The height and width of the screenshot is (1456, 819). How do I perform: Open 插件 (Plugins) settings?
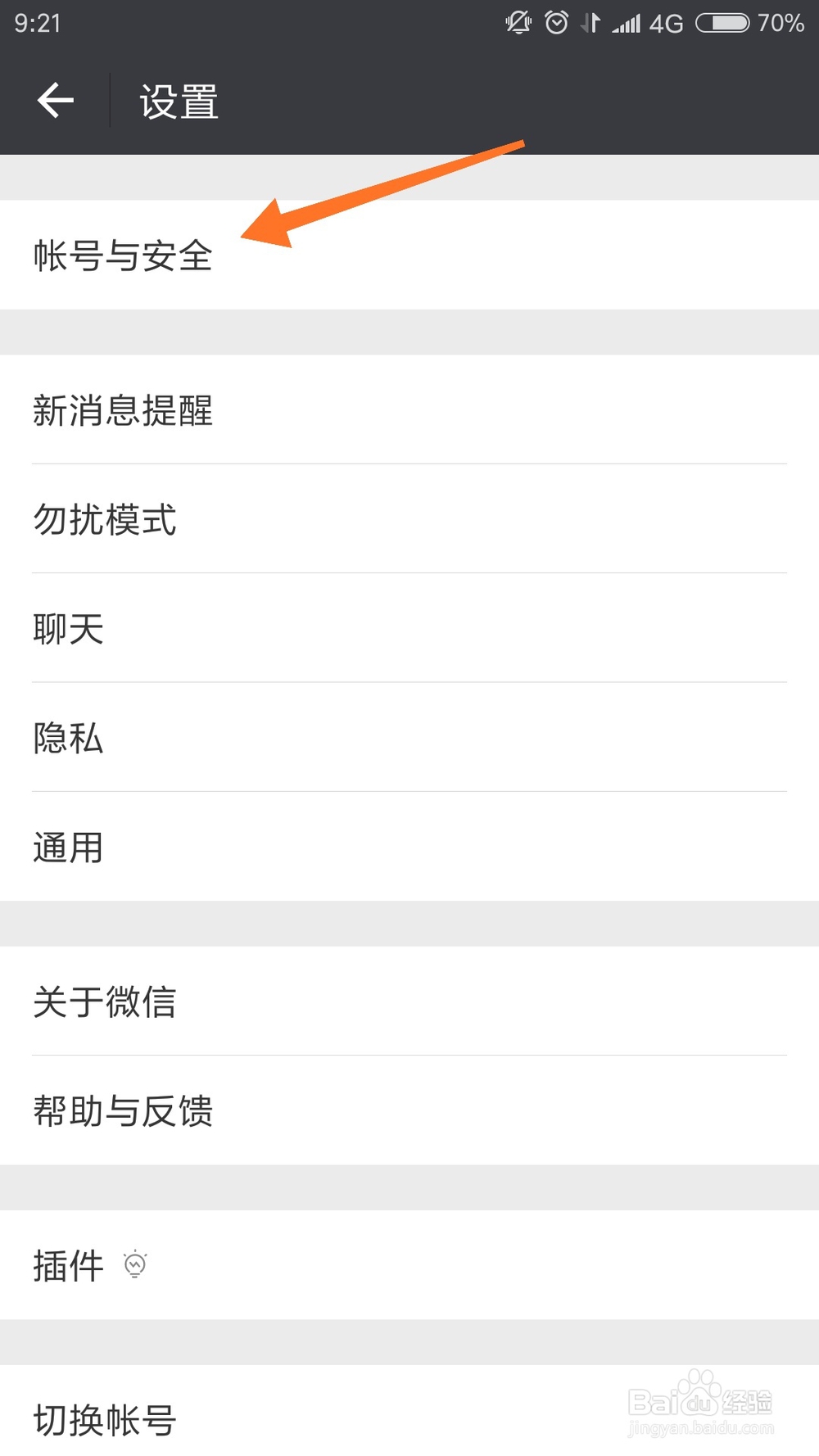[x=69, y=1265]
